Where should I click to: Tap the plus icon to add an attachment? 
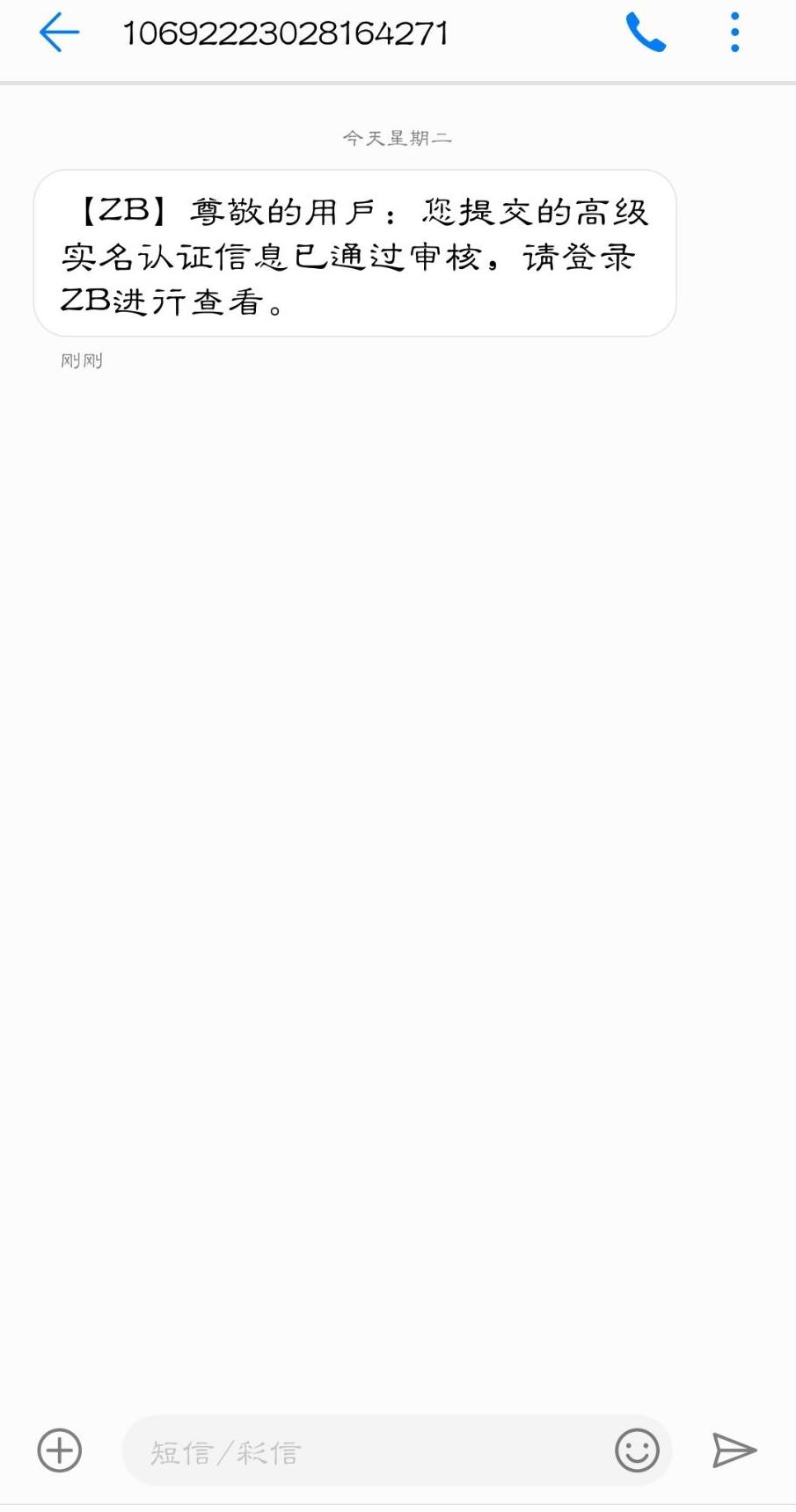(x=60, y=1450)
